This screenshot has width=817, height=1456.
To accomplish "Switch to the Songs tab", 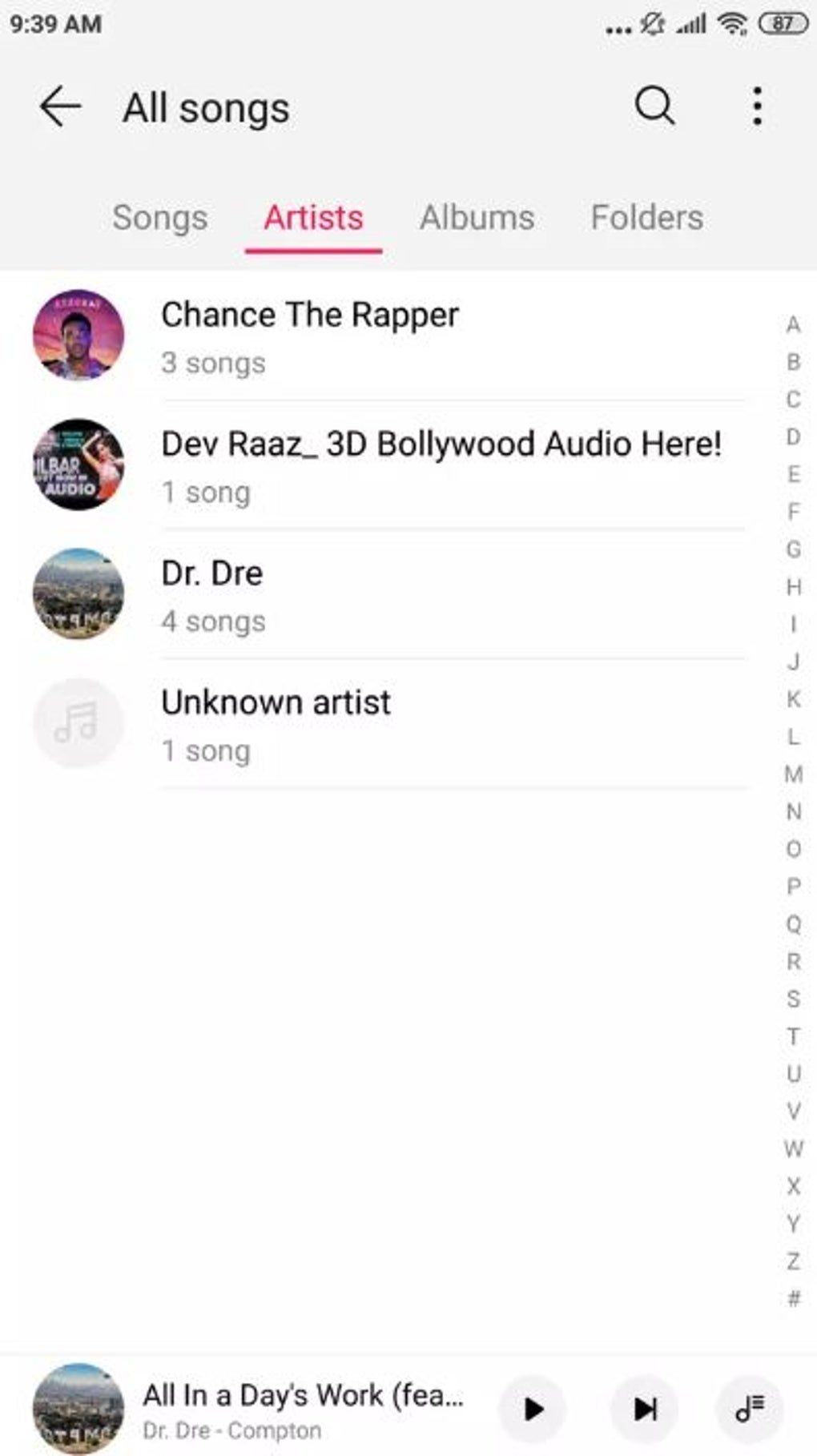I will pyautogui.click(x=160, y=218).
